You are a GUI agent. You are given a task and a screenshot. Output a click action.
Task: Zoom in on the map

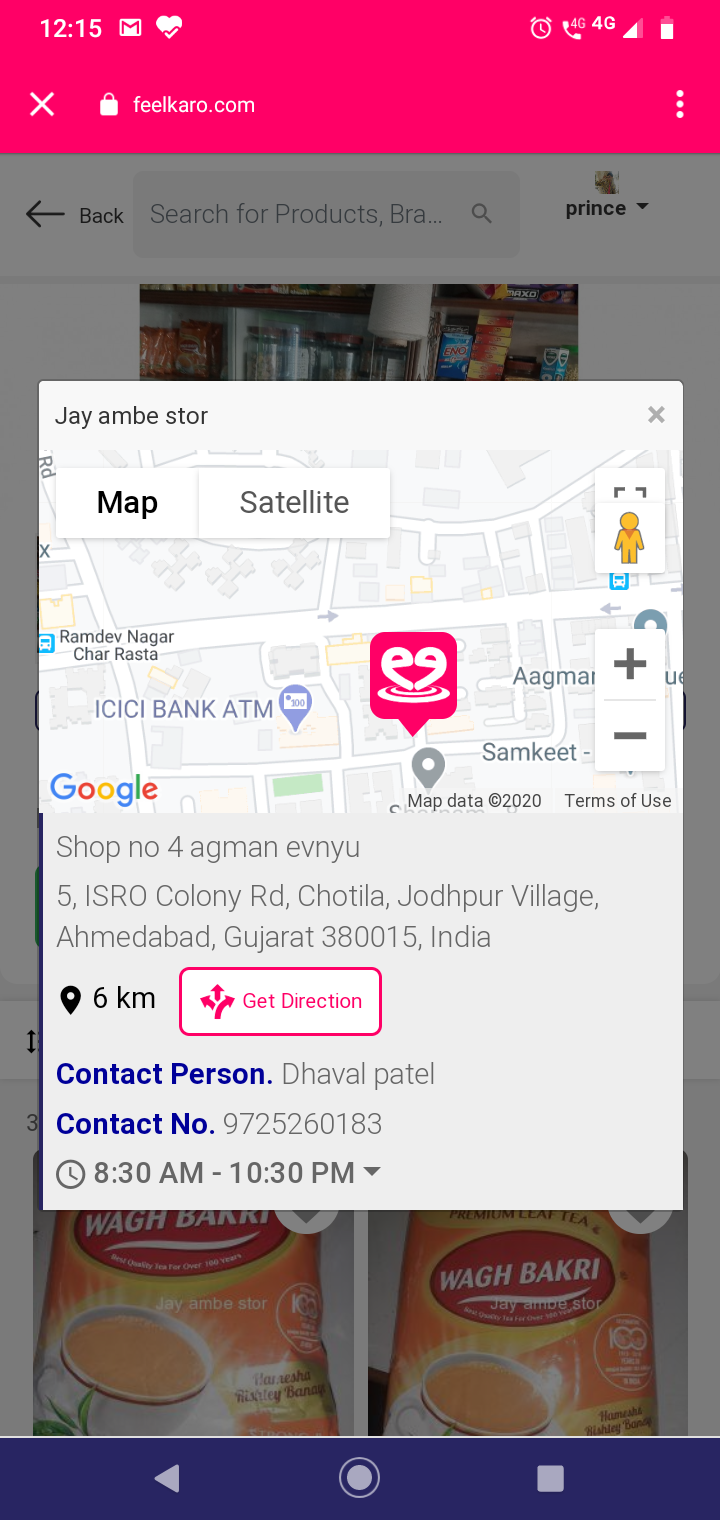629,664
